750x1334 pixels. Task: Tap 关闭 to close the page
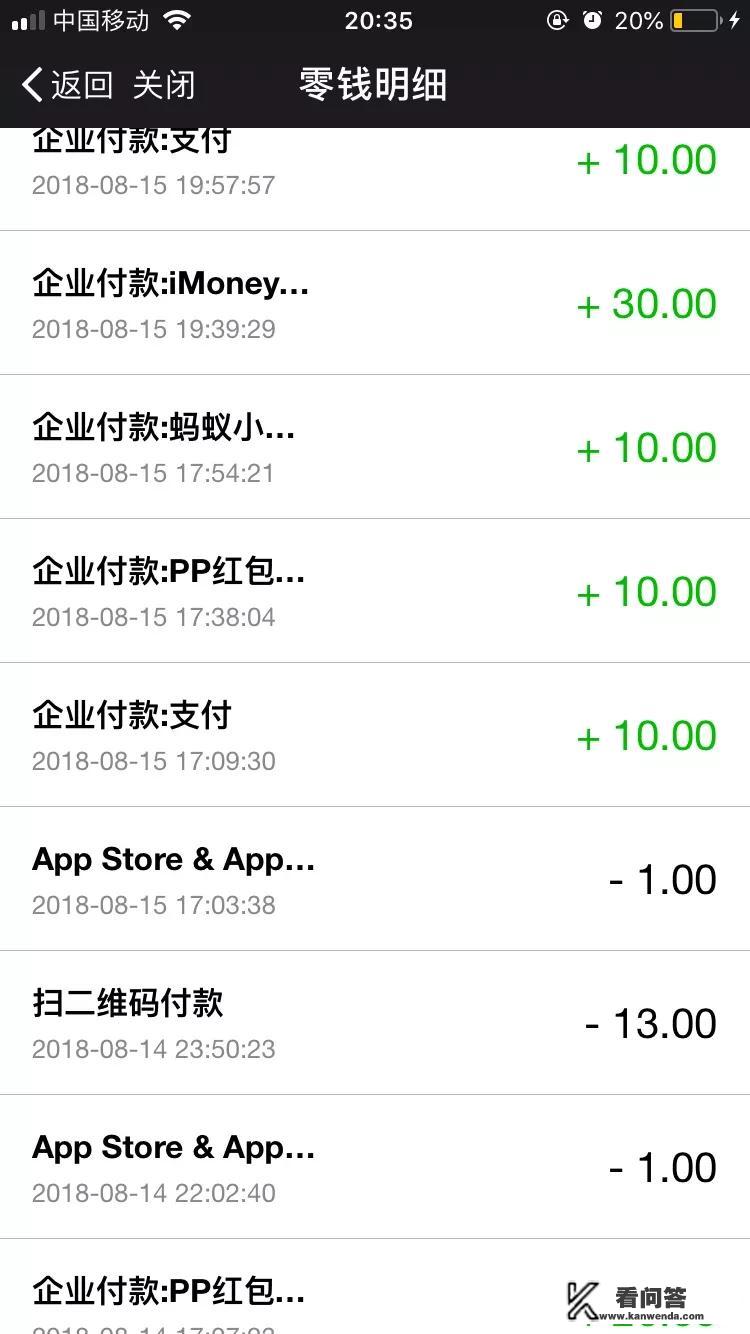(166, 84)
